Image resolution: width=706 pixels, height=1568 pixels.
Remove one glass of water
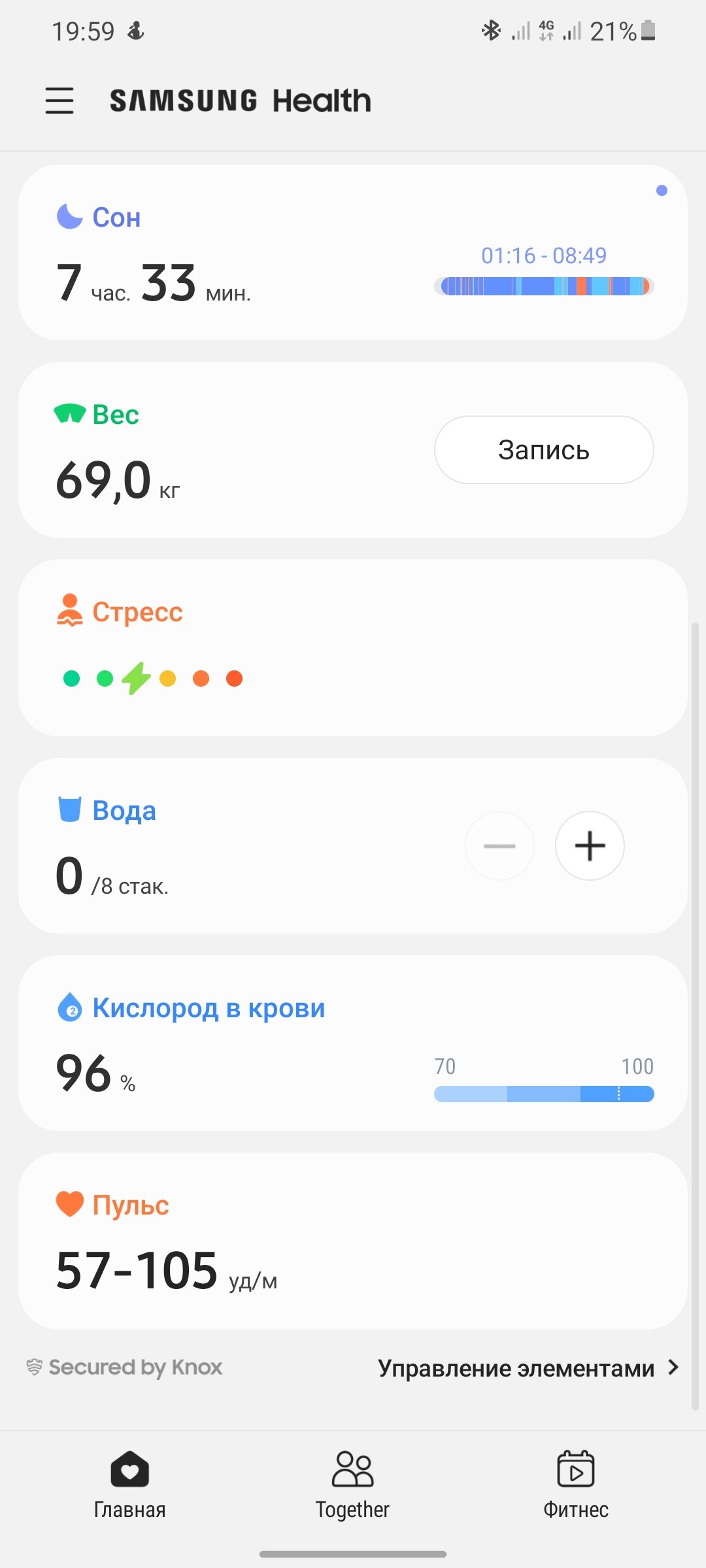pyautogui.click(x=499, y=846)
